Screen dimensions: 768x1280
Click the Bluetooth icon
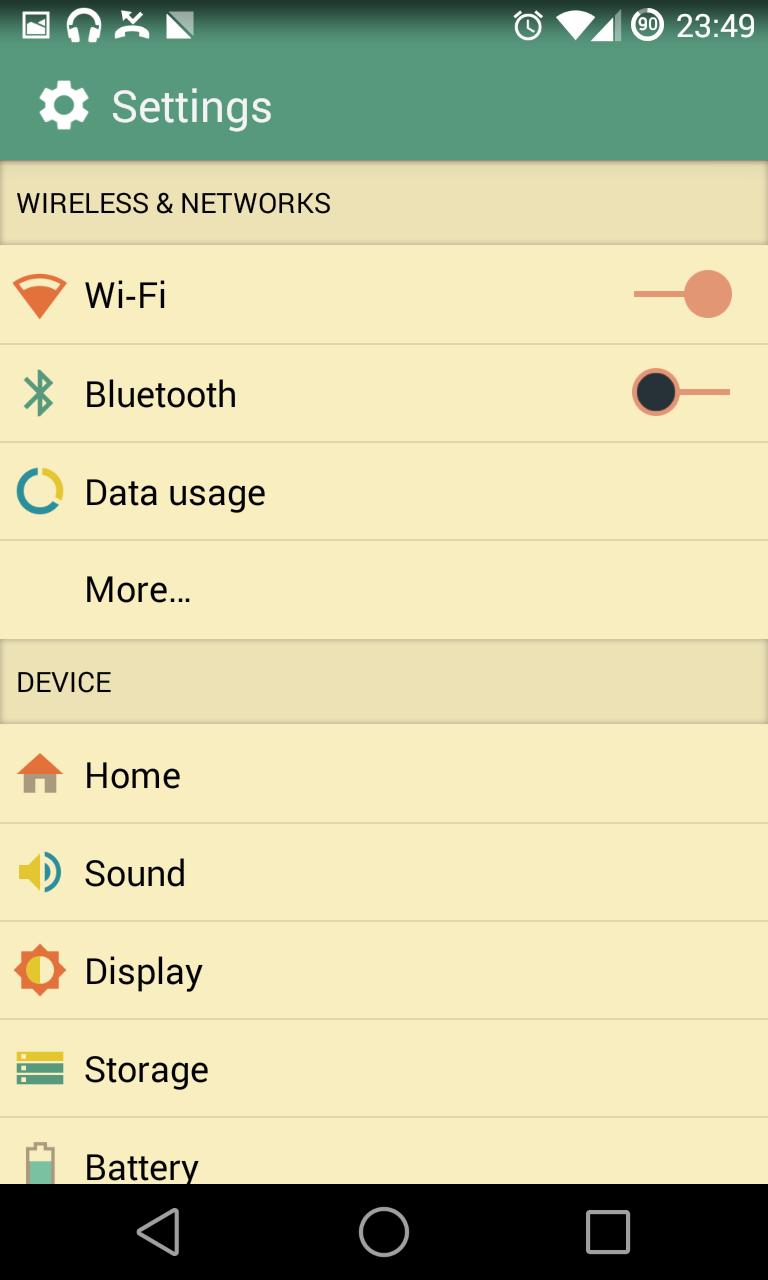40,393
